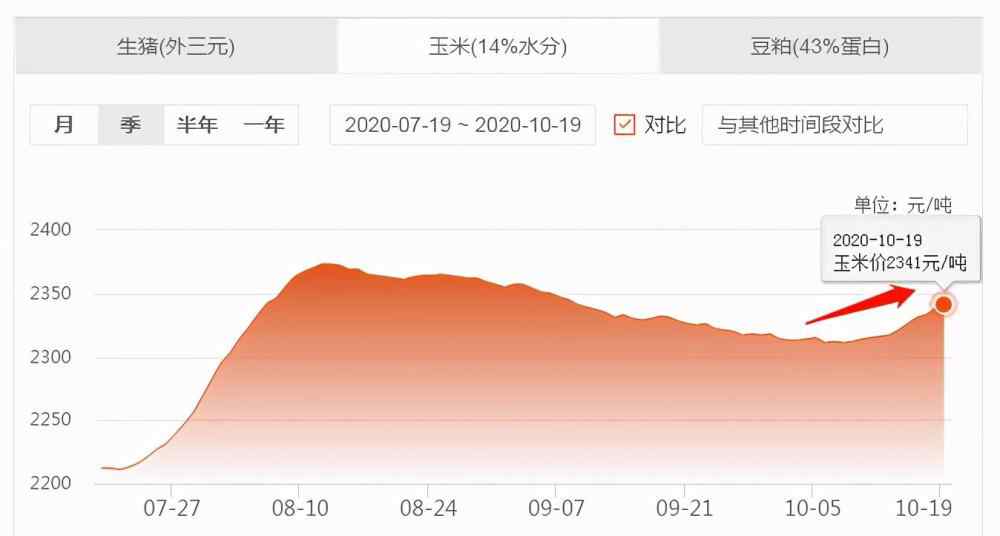The width and height of the screenshot is (1000, 536).
Task: Select the 季 time range
Action: (130, 125)
